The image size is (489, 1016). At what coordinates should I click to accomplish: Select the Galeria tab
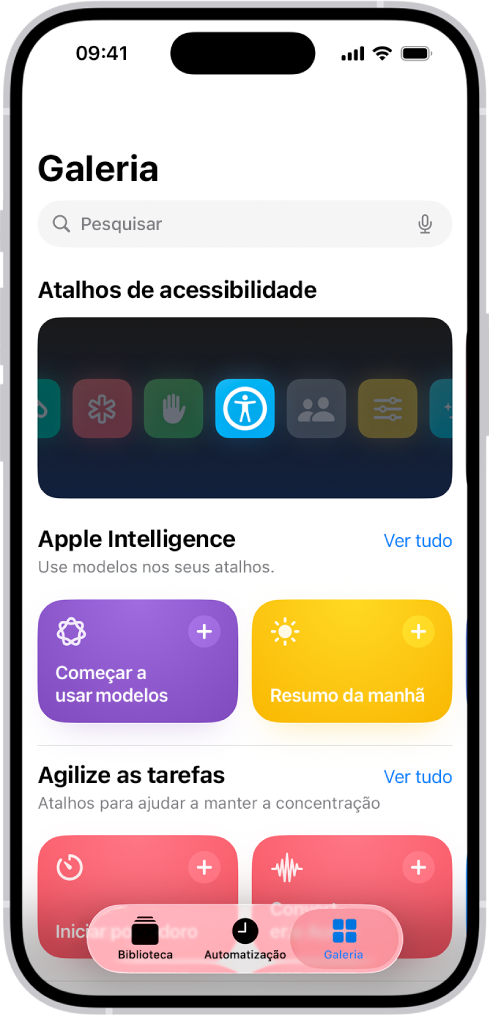click(x=344, y=938)
